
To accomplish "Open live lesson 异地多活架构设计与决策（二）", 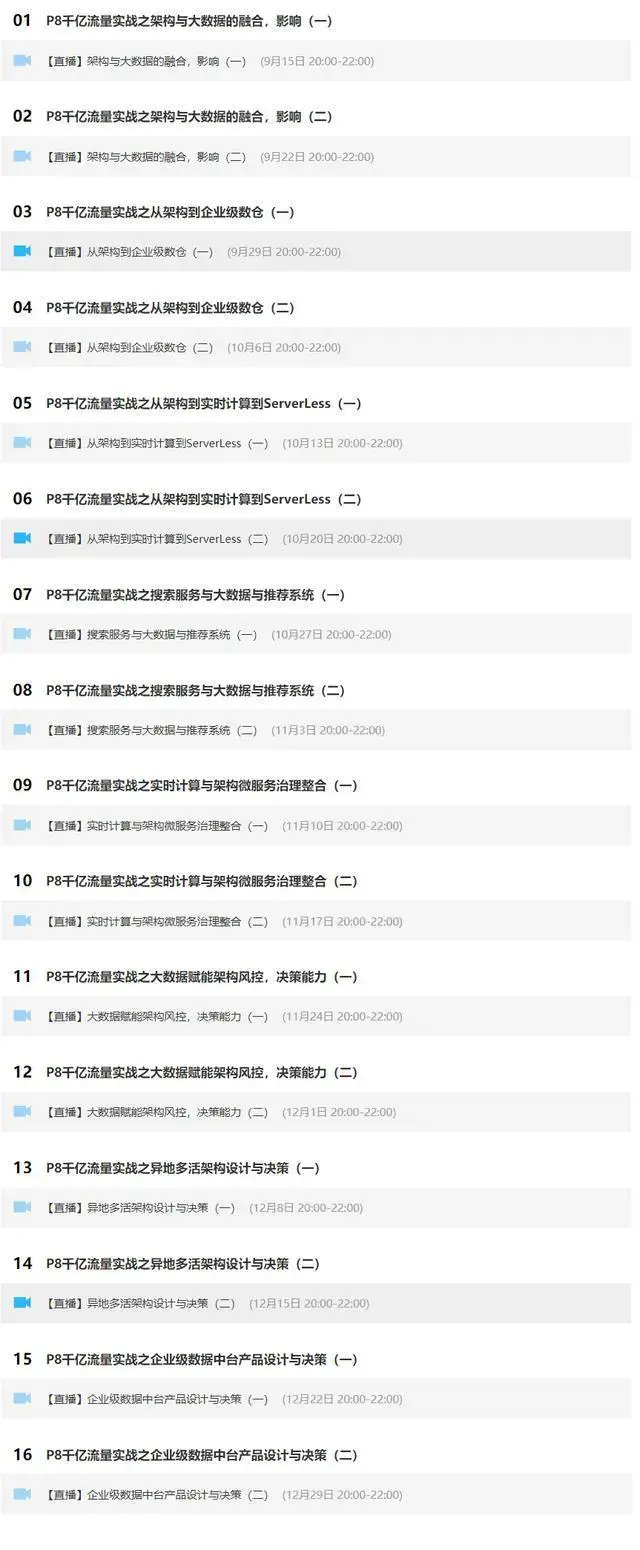I will pyautogui.click(x=141, y=1303).
